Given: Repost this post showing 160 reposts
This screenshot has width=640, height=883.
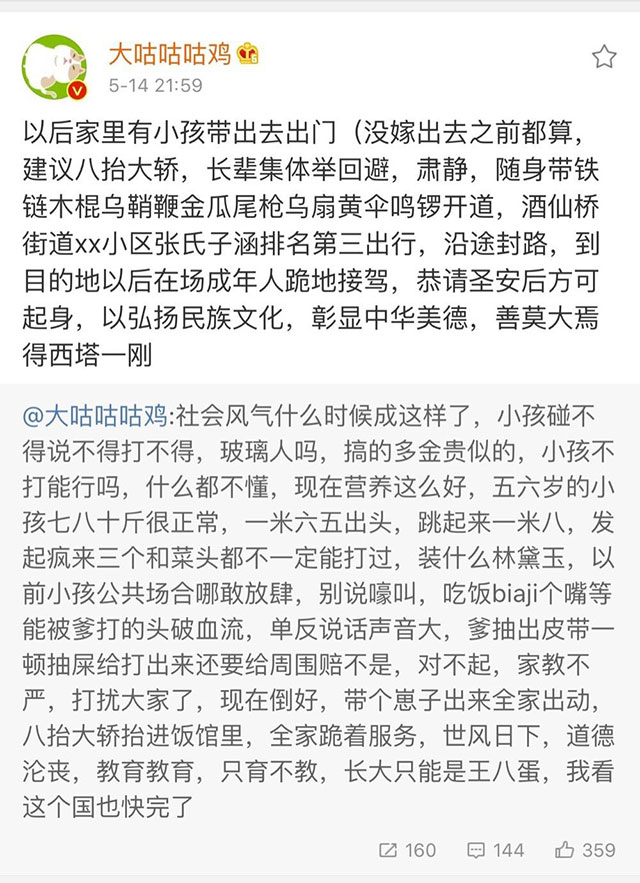Looking at the screenshot, I should coord(408,850).
